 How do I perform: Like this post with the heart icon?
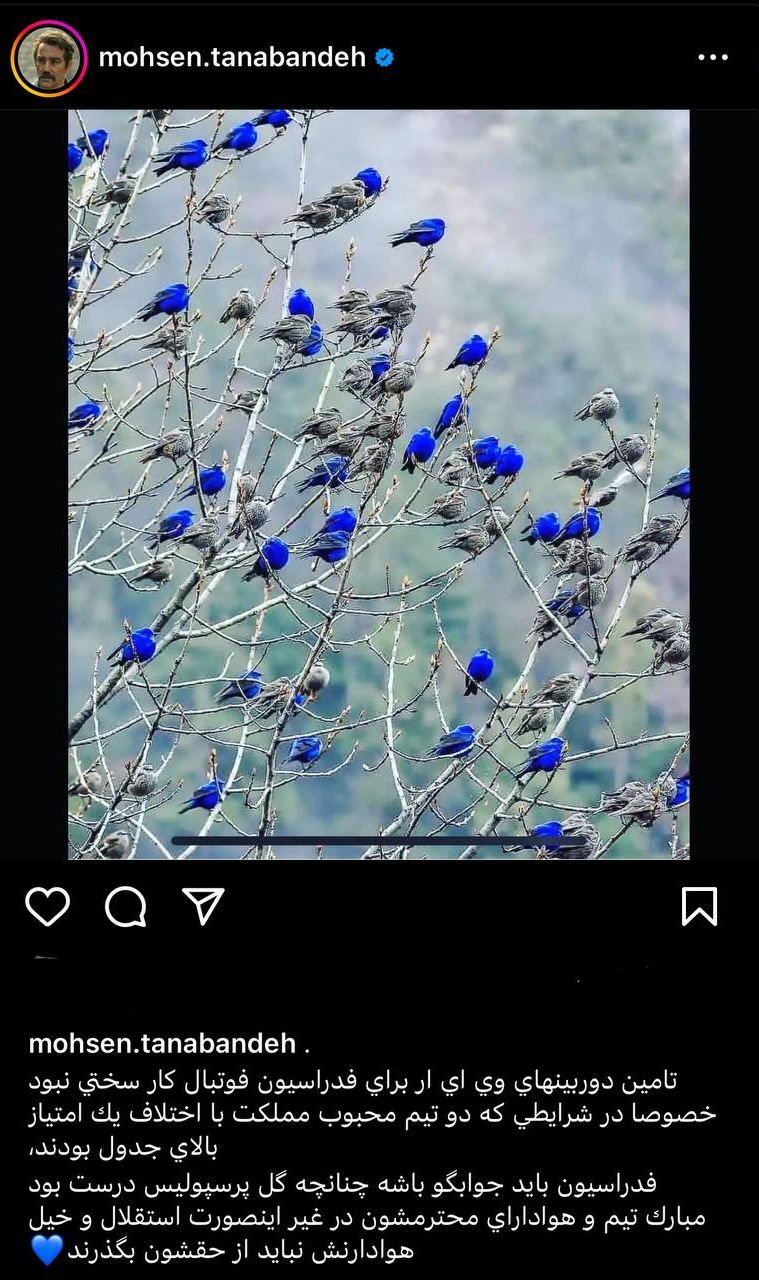click(x=47, y=906)
